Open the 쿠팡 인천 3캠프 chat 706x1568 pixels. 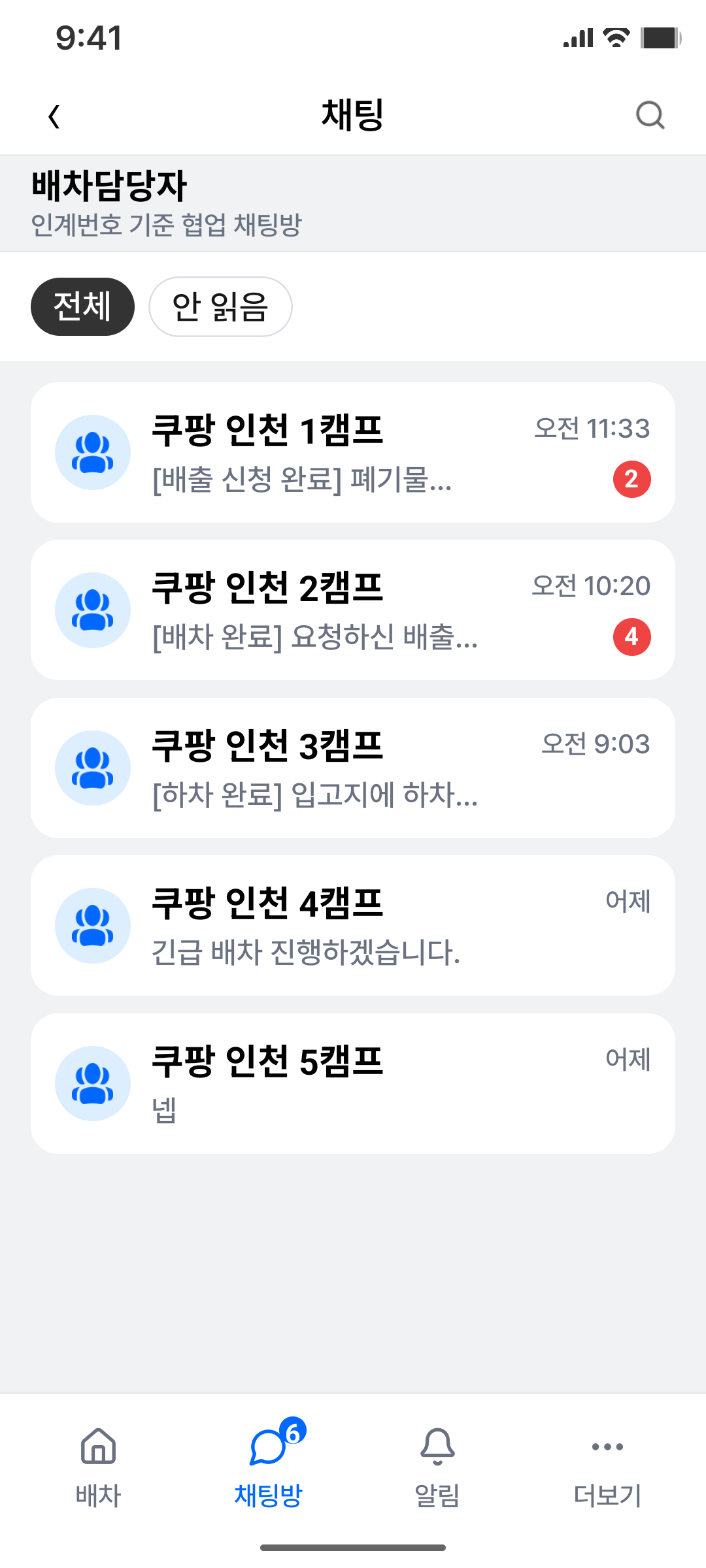coord(353,768)
